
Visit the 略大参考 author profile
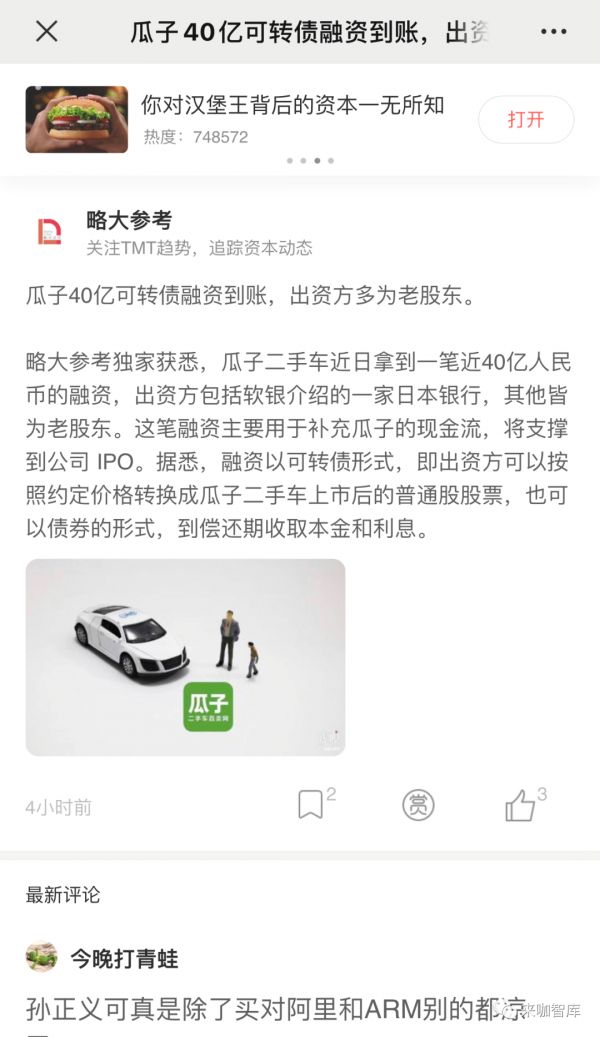[x=129, y=221]
